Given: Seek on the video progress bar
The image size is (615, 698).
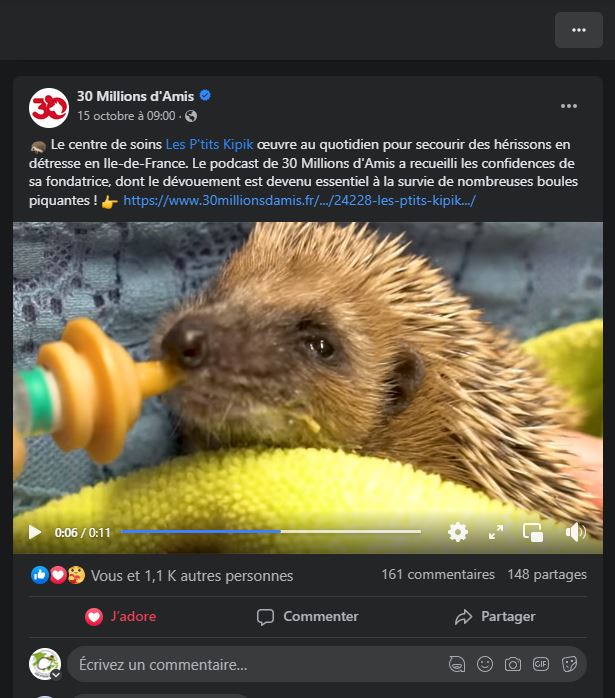Looking at the screenshot, I should [270, 532].
